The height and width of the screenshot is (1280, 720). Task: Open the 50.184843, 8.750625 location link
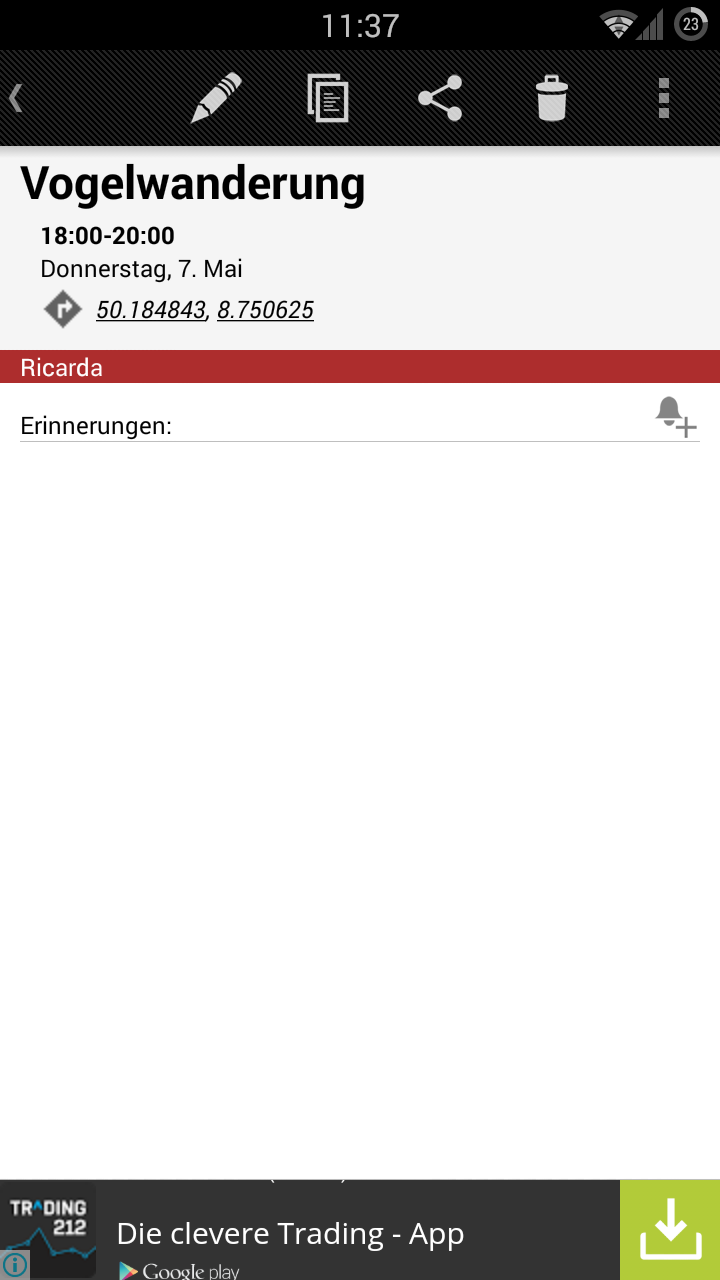point(205,310)
